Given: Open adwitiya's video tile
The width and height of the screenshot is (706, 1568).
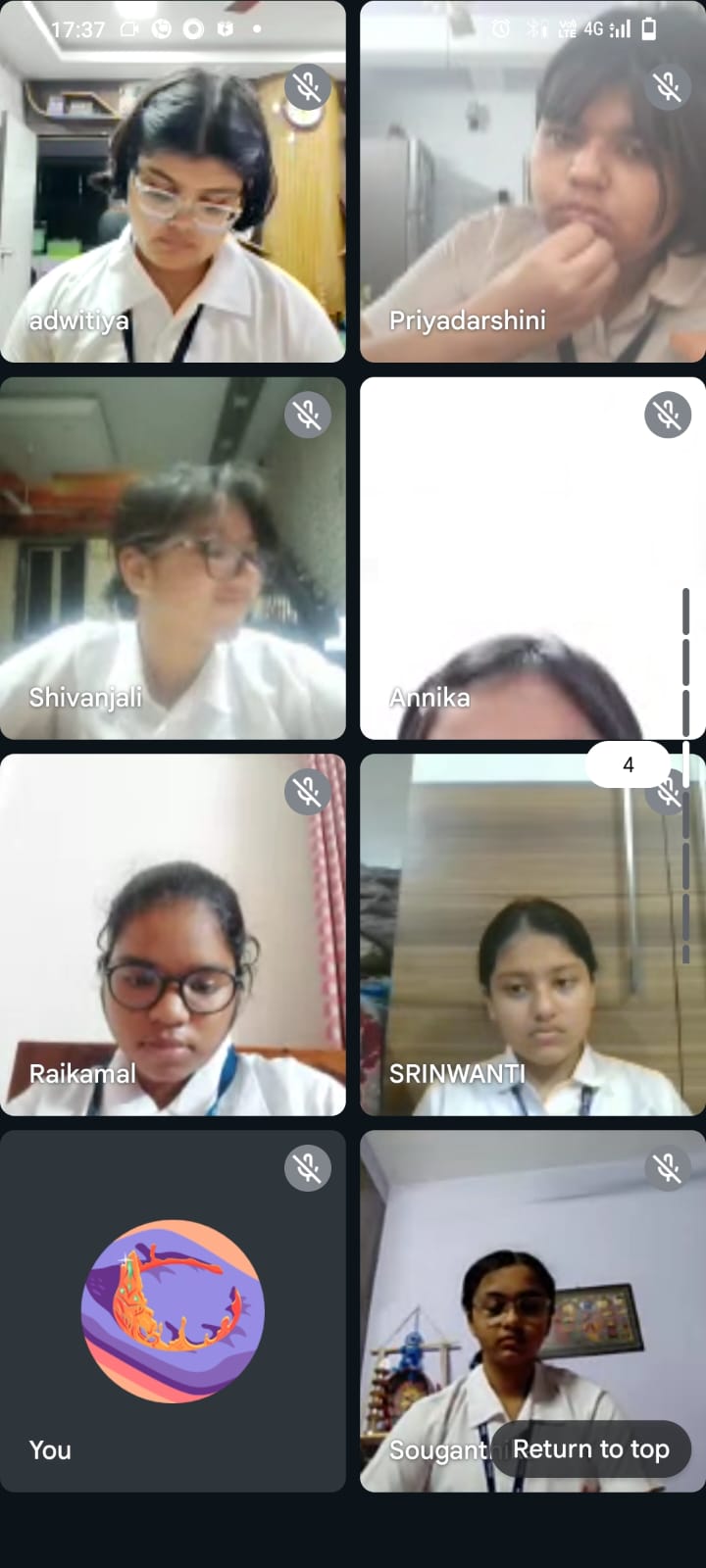Looking at the screenshot, I should 173,181.
